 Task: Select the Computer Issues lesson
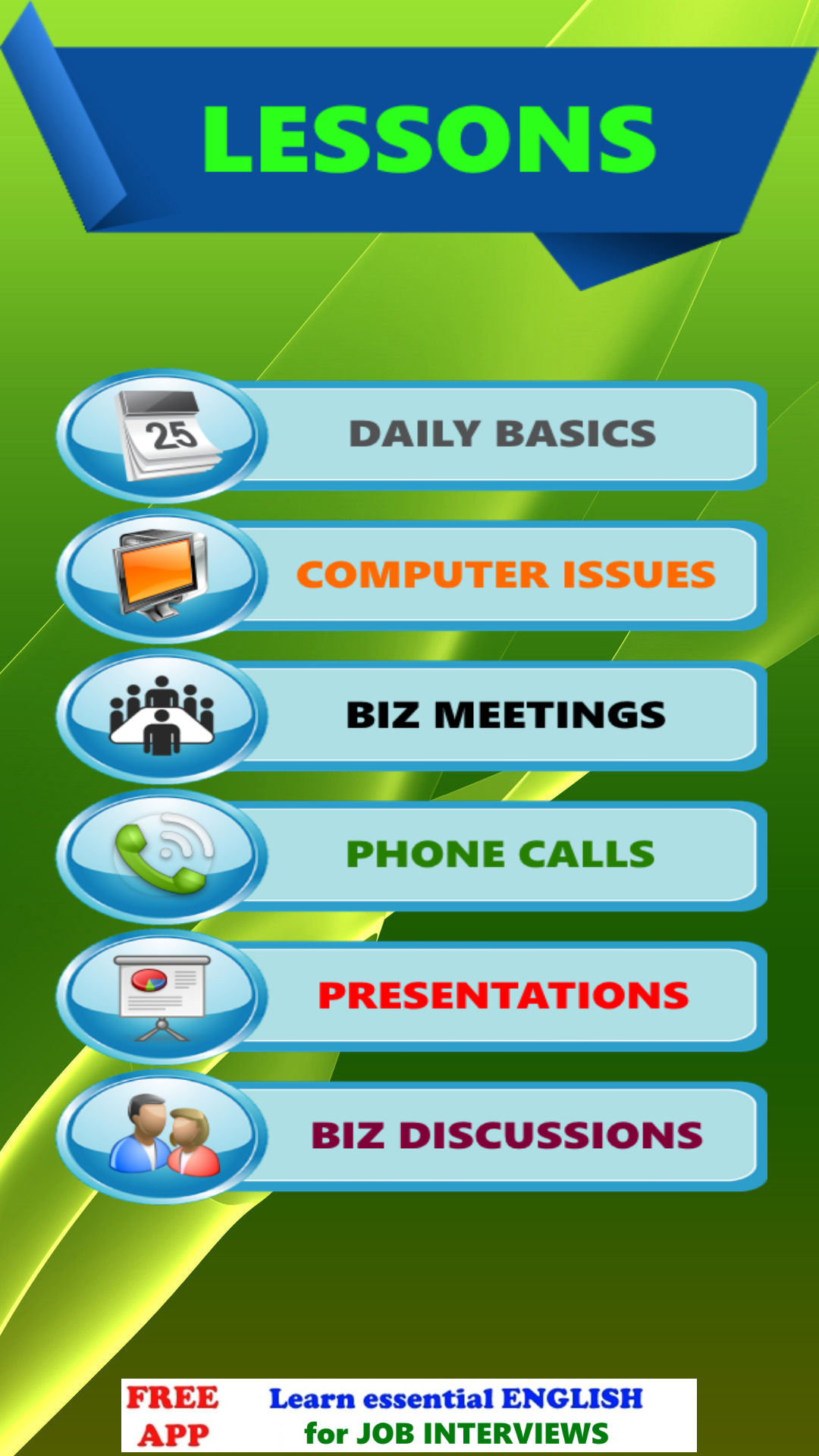click(x=412, y=576)
